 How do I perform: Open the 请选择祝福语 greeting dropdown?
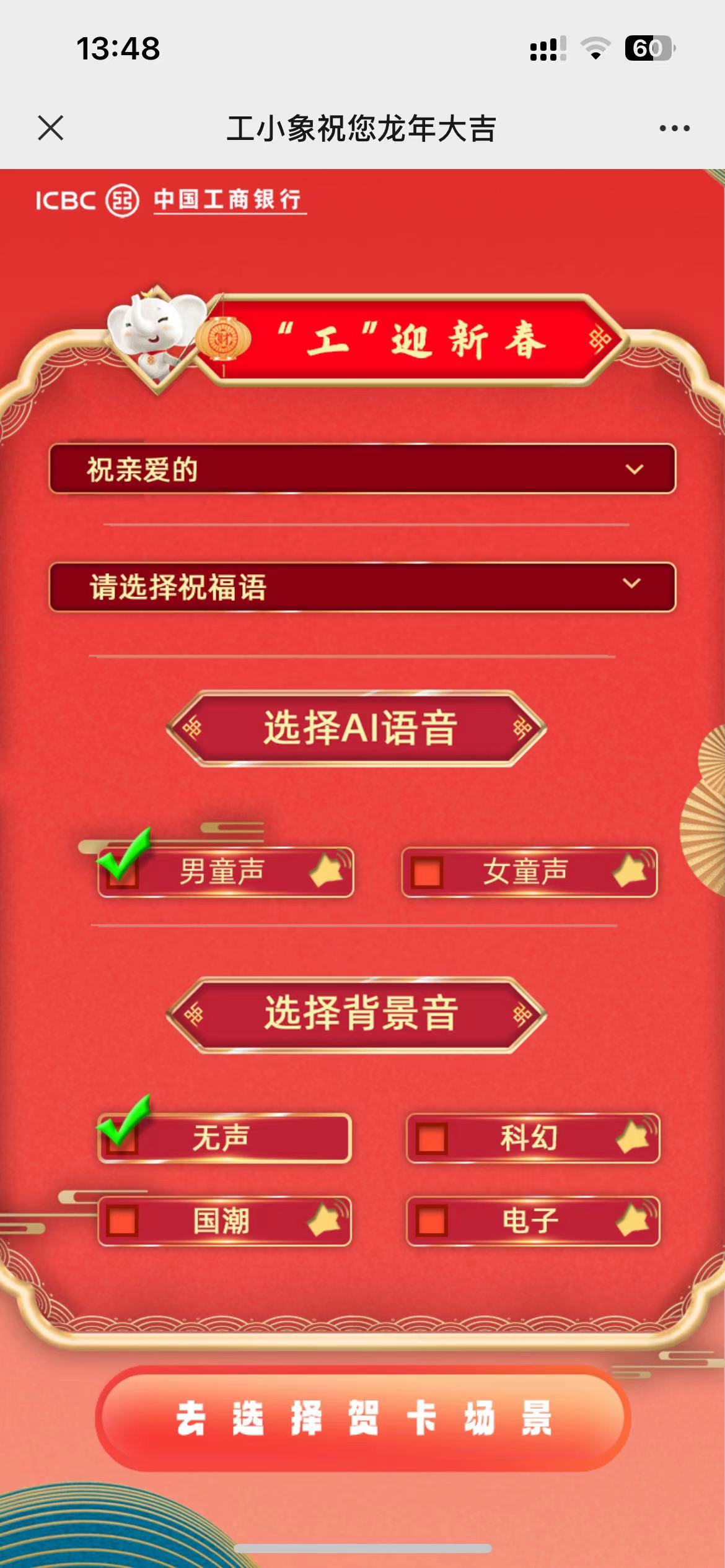click(362, 586)
